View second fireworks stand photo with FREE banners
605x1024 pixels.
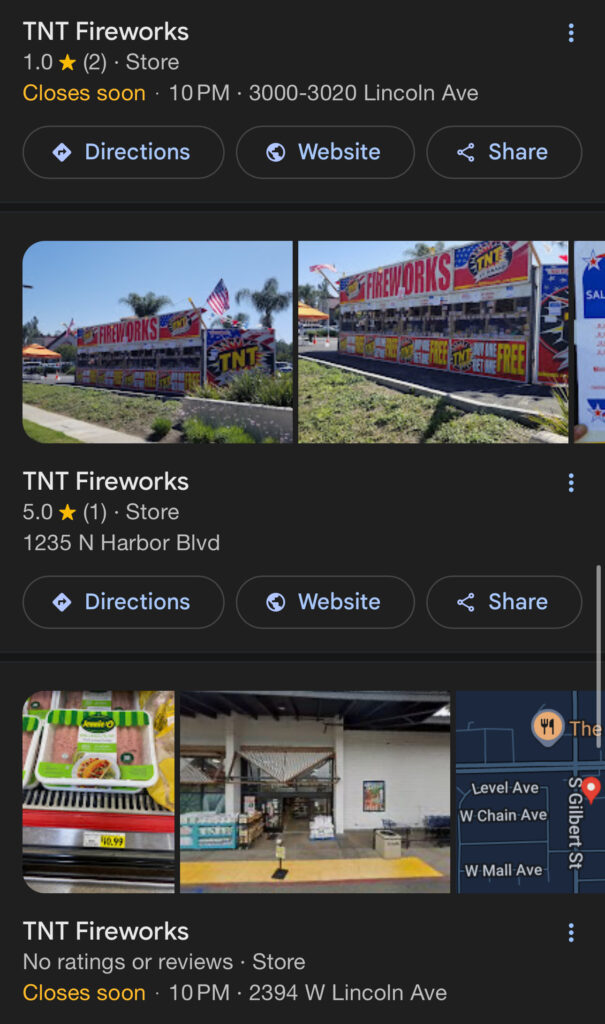tap(432, 341)
